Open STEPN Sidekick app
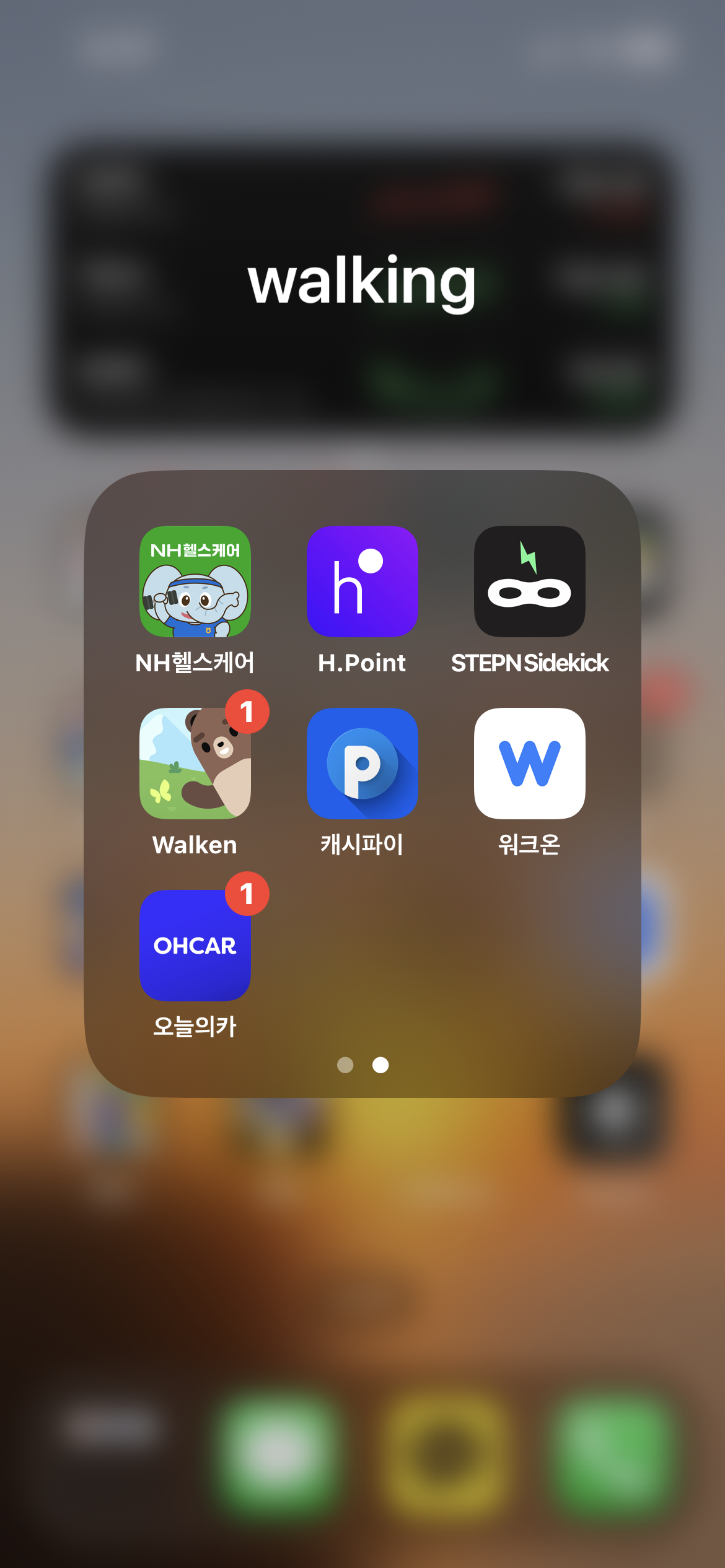The image size is (725, 1568). click(529, 581)
